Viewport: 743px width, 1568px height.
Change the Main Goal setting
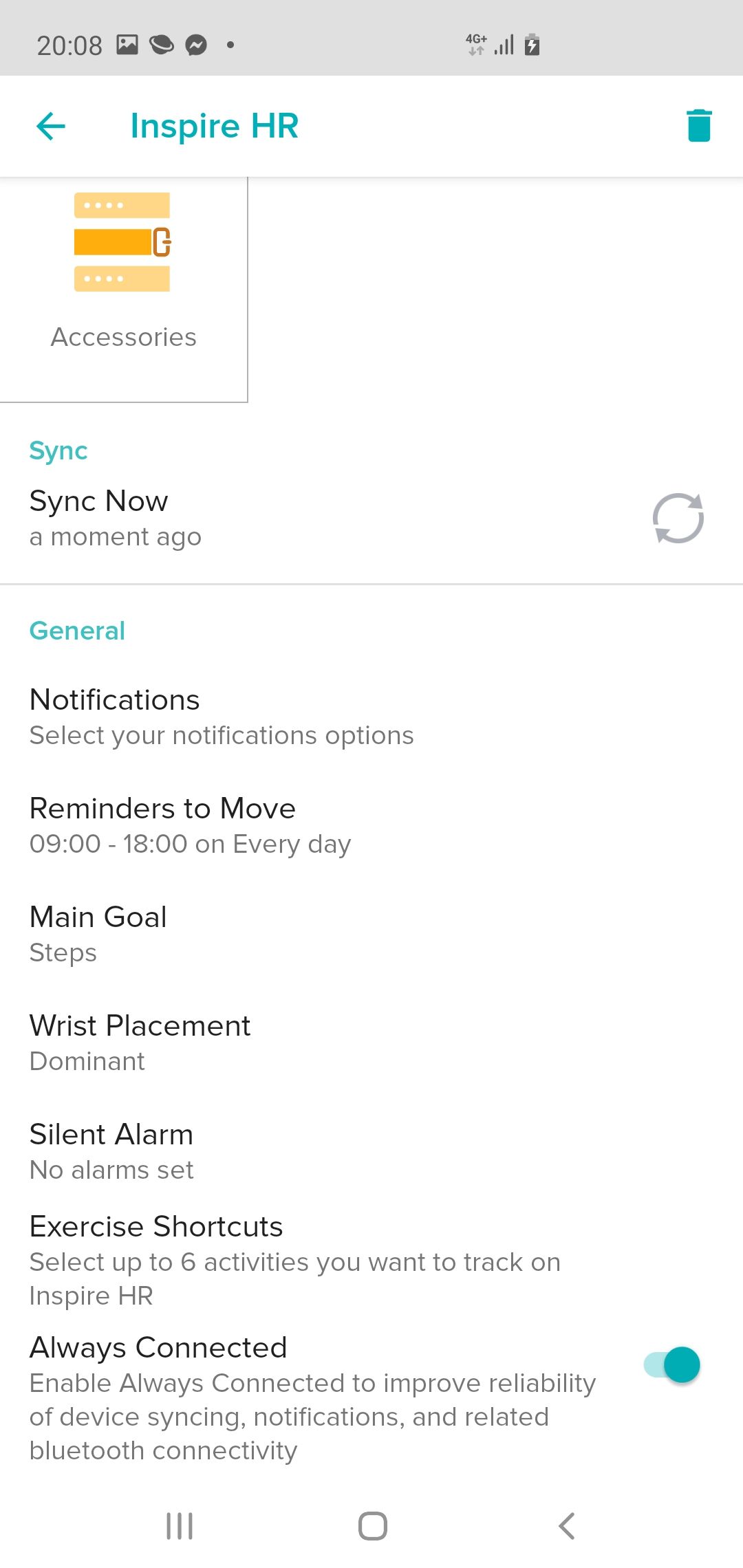(x=371, y=934)
